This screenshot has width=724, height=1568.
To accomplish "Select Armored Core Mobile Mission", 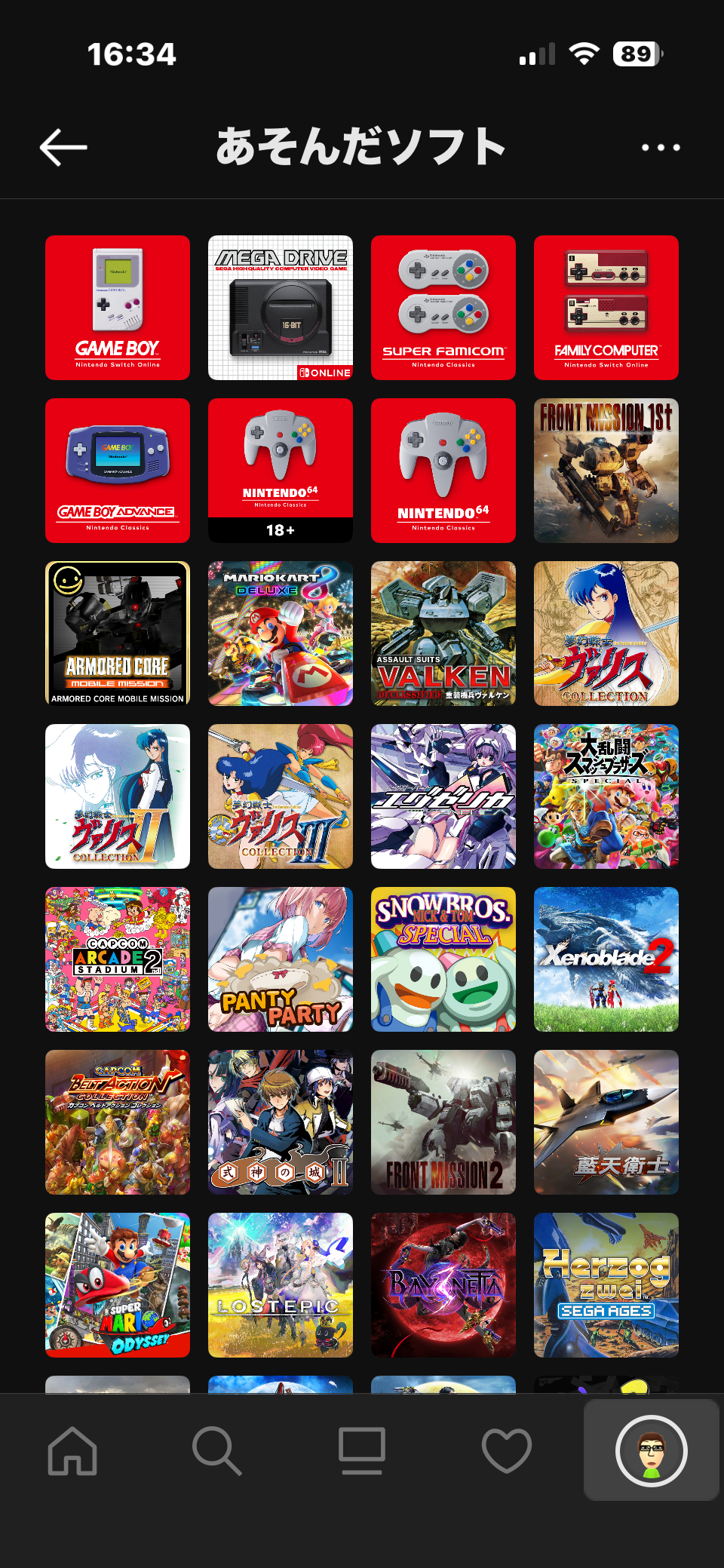I will pos(118,634).
